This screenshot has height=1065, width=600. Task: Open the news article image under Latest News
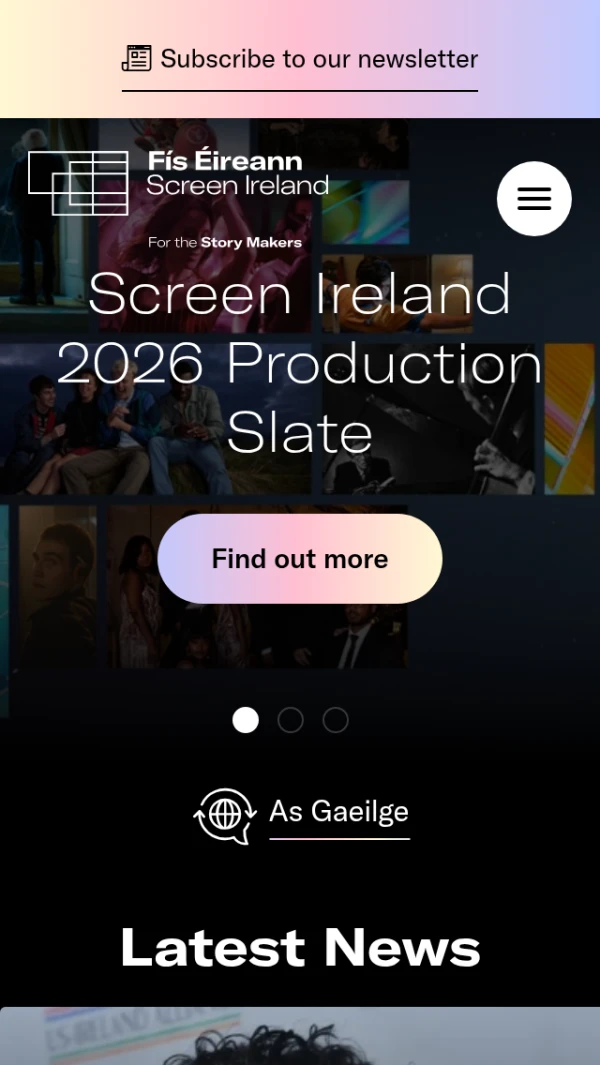(x=300, y=1036)
